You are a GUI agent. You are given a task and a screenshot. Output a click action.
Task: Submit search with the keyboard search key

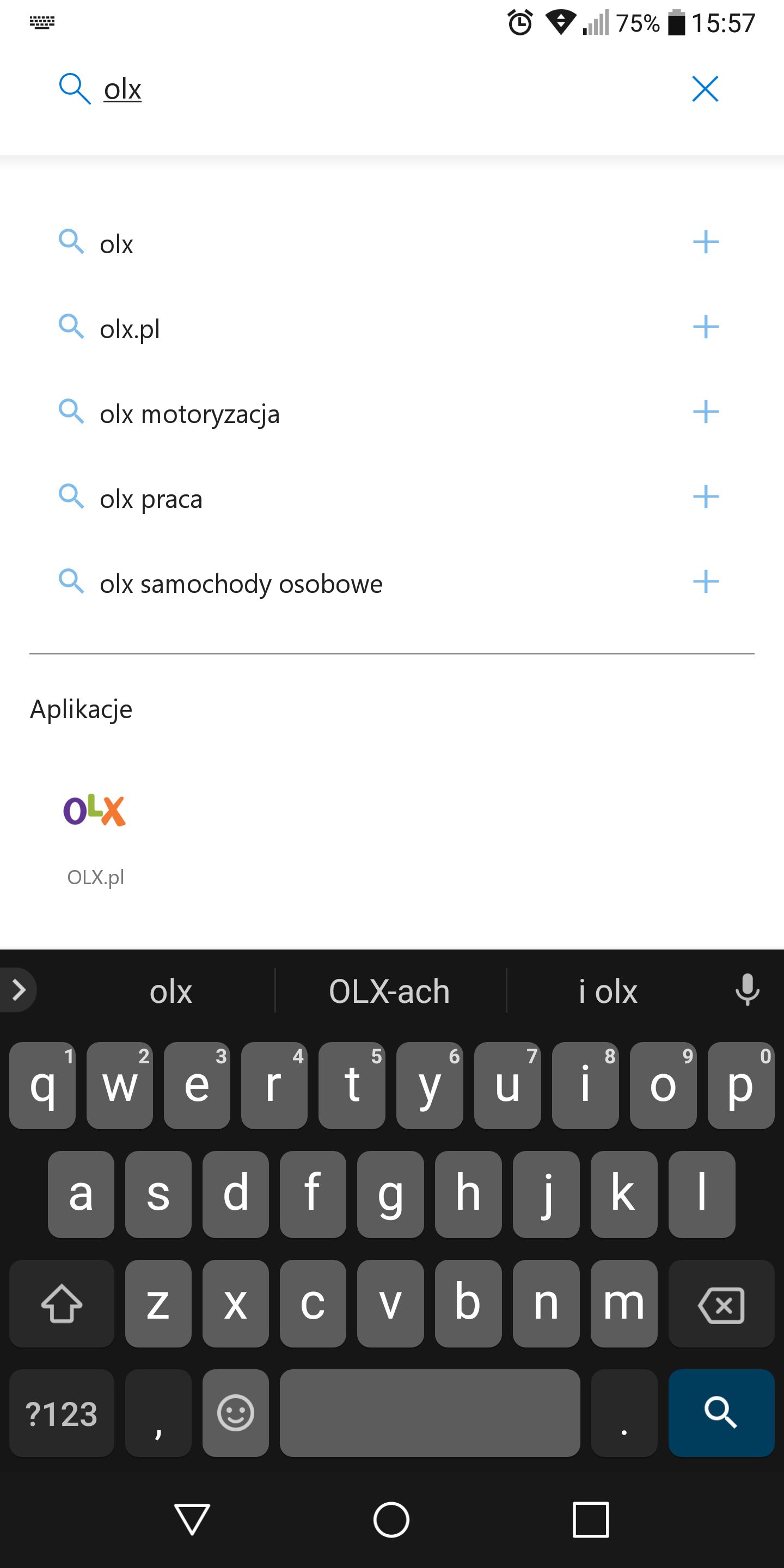(721, 1413)
